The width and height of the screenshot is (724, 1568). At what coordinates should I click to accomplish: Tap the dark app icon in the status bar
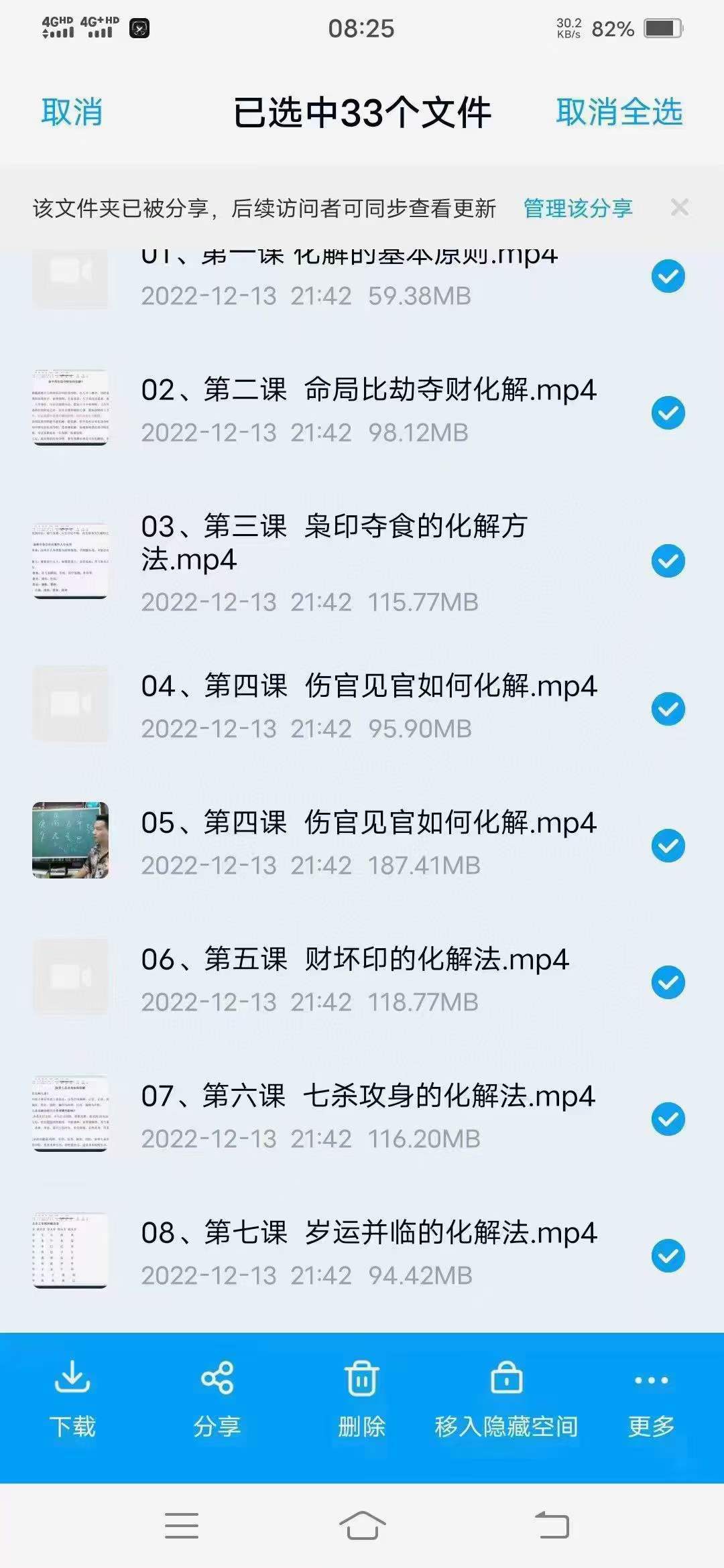[x=139, y=28]
